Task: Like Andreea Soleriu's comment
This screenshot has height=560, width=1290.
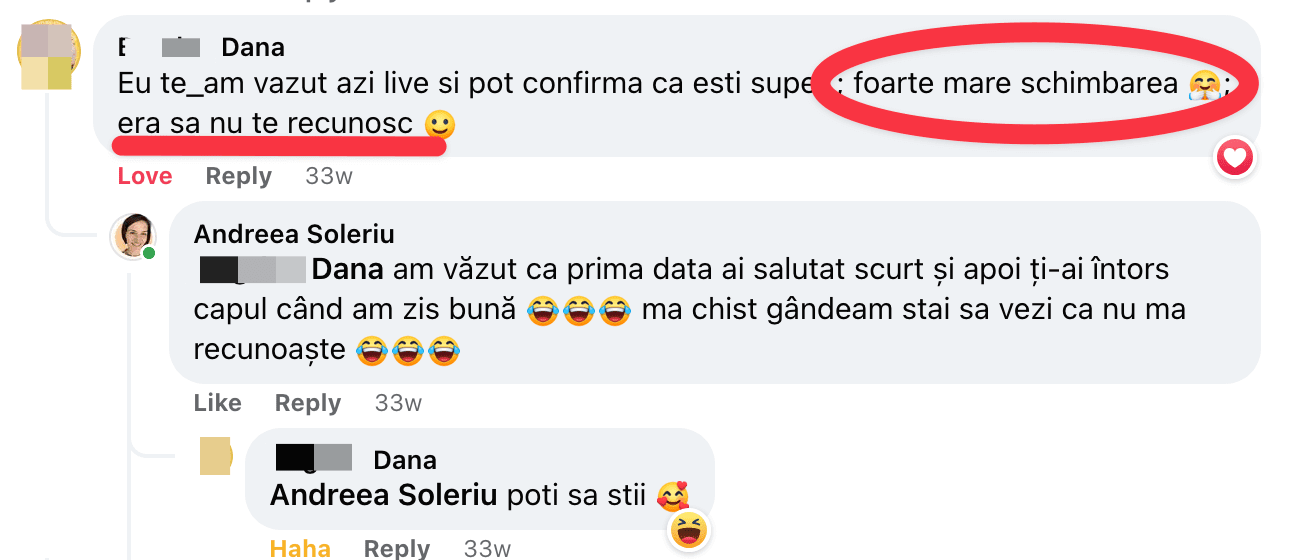Action: [x=217, y=403]
